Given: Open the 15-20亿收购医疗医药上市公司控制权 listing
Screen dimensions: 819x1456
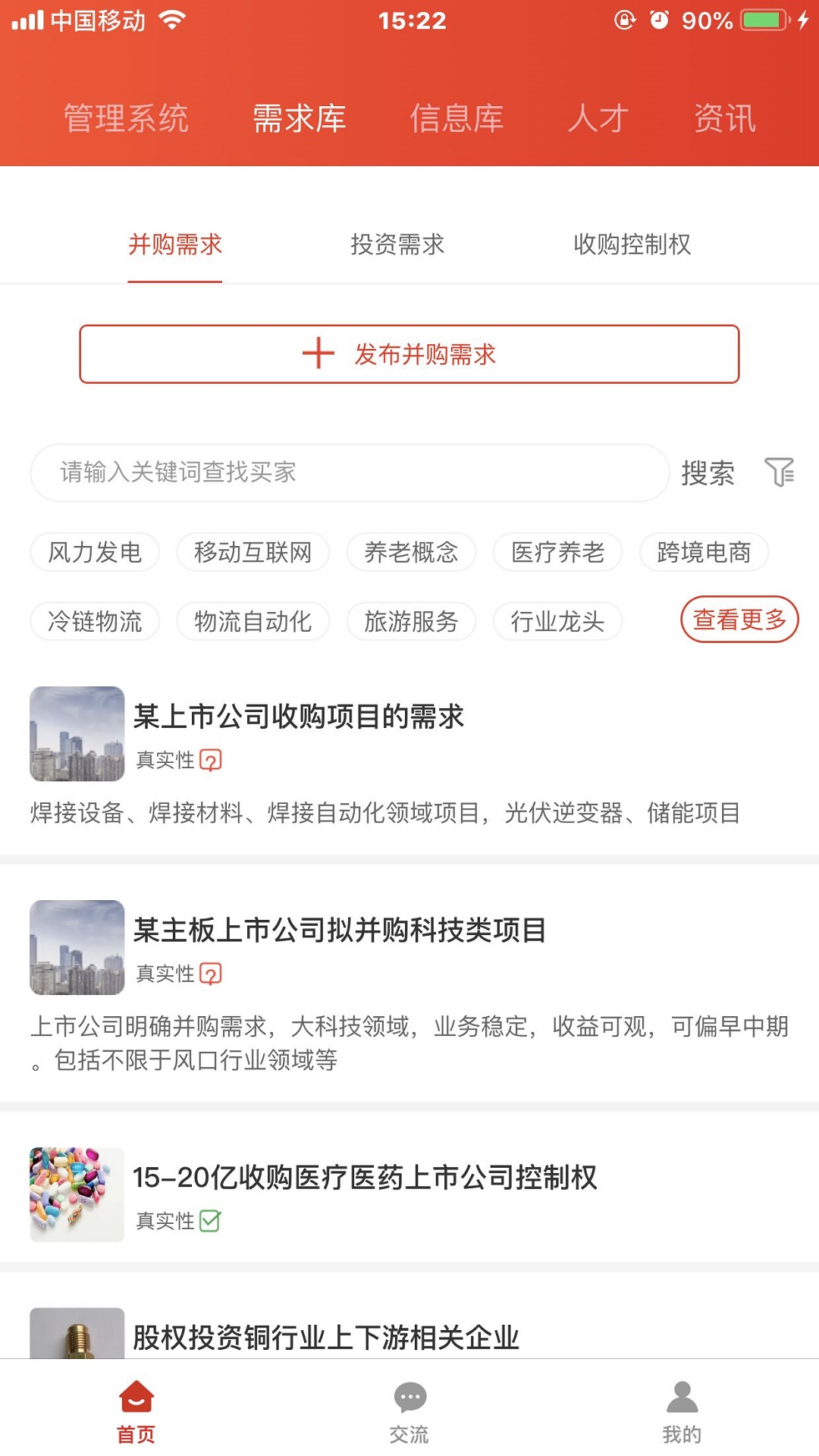Looking at the screenshot, I should coord(365,1178).
